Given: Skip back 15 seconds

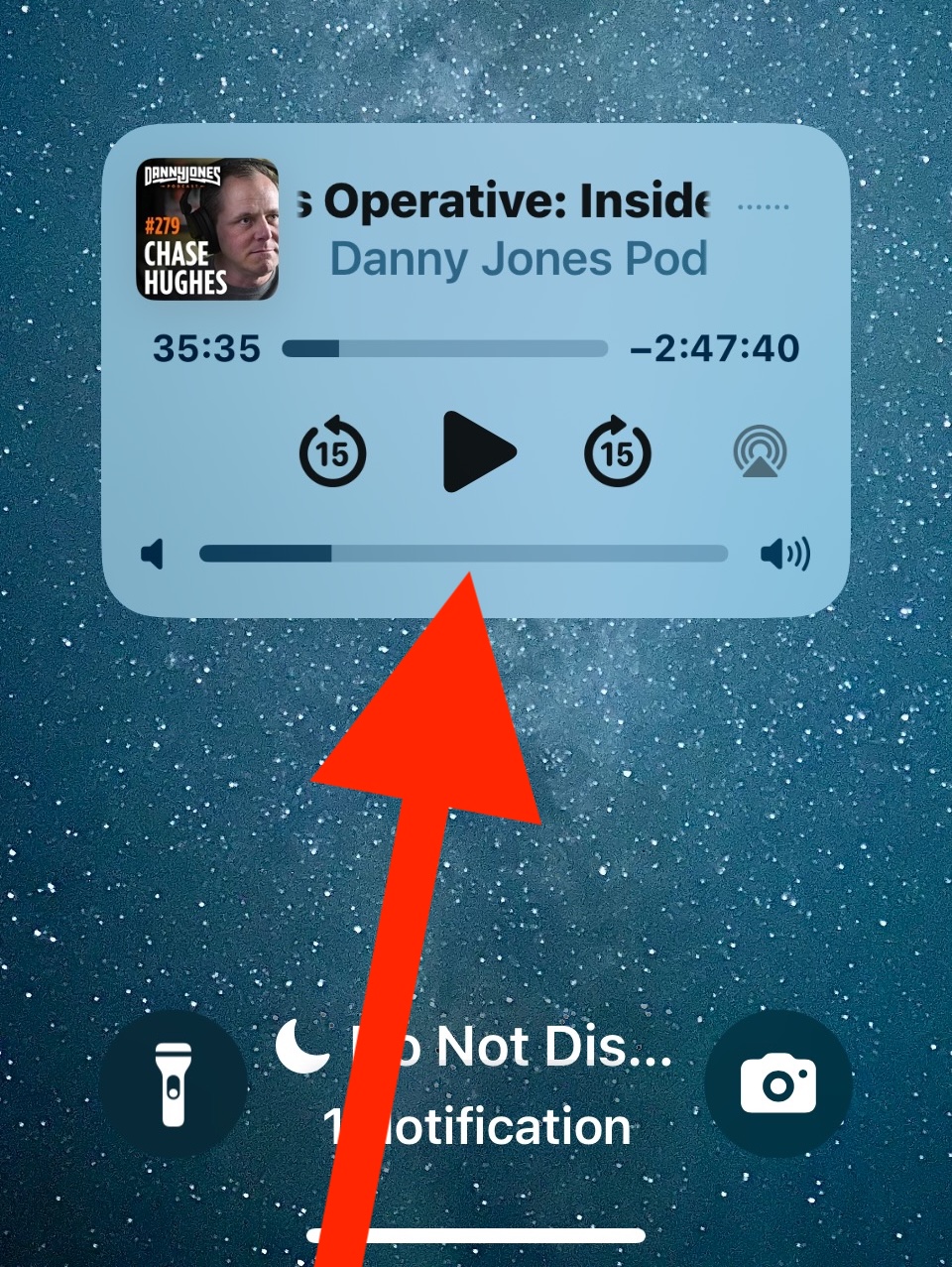Looking at the screenshot, I should tap(333, 452).
